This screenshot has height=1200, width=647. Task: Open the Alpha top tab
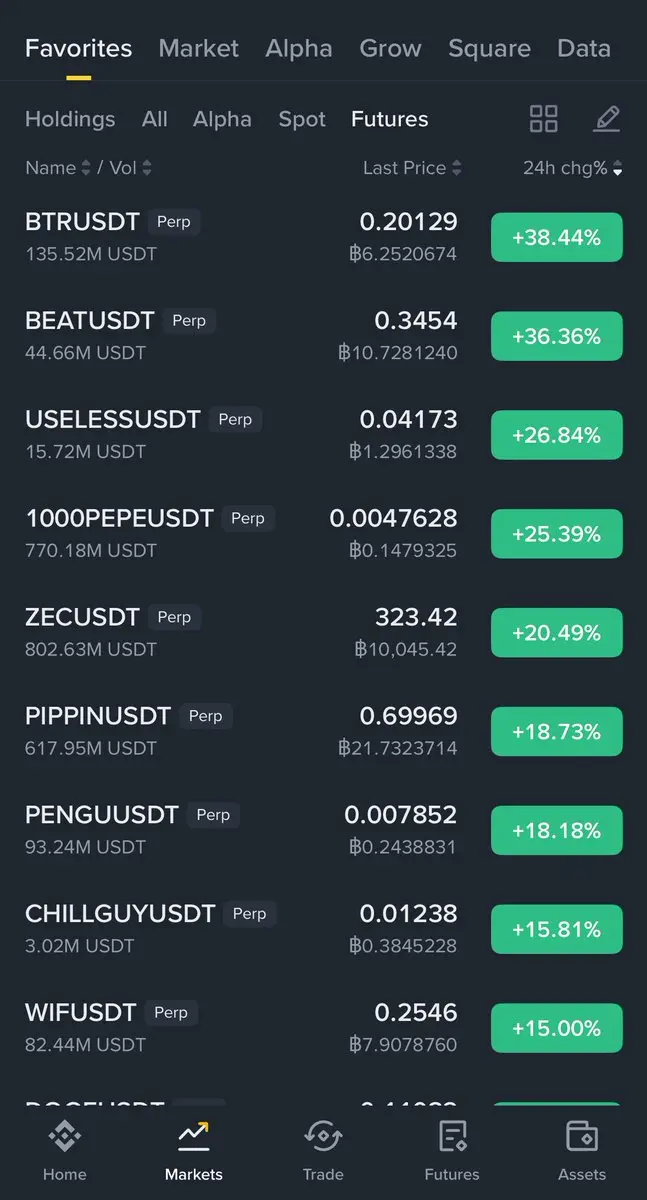(299, 48)
